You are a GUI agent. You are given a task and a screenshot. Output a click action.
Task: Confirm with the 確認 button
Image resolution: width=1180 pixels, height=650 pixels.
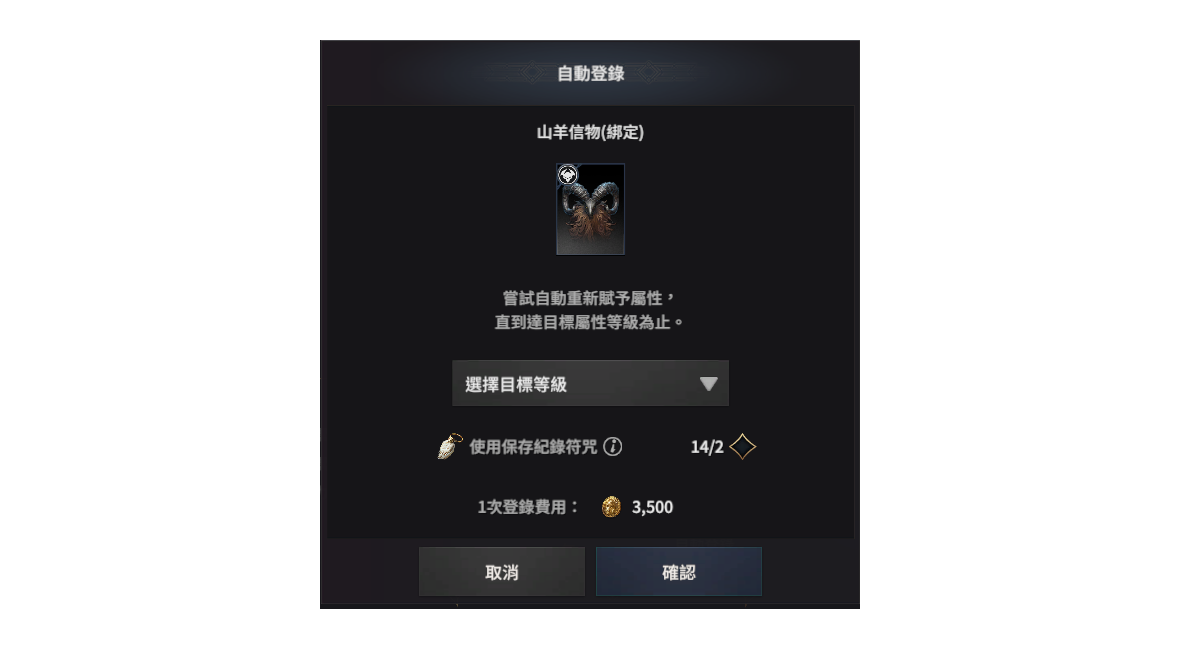tap(679, 572)
